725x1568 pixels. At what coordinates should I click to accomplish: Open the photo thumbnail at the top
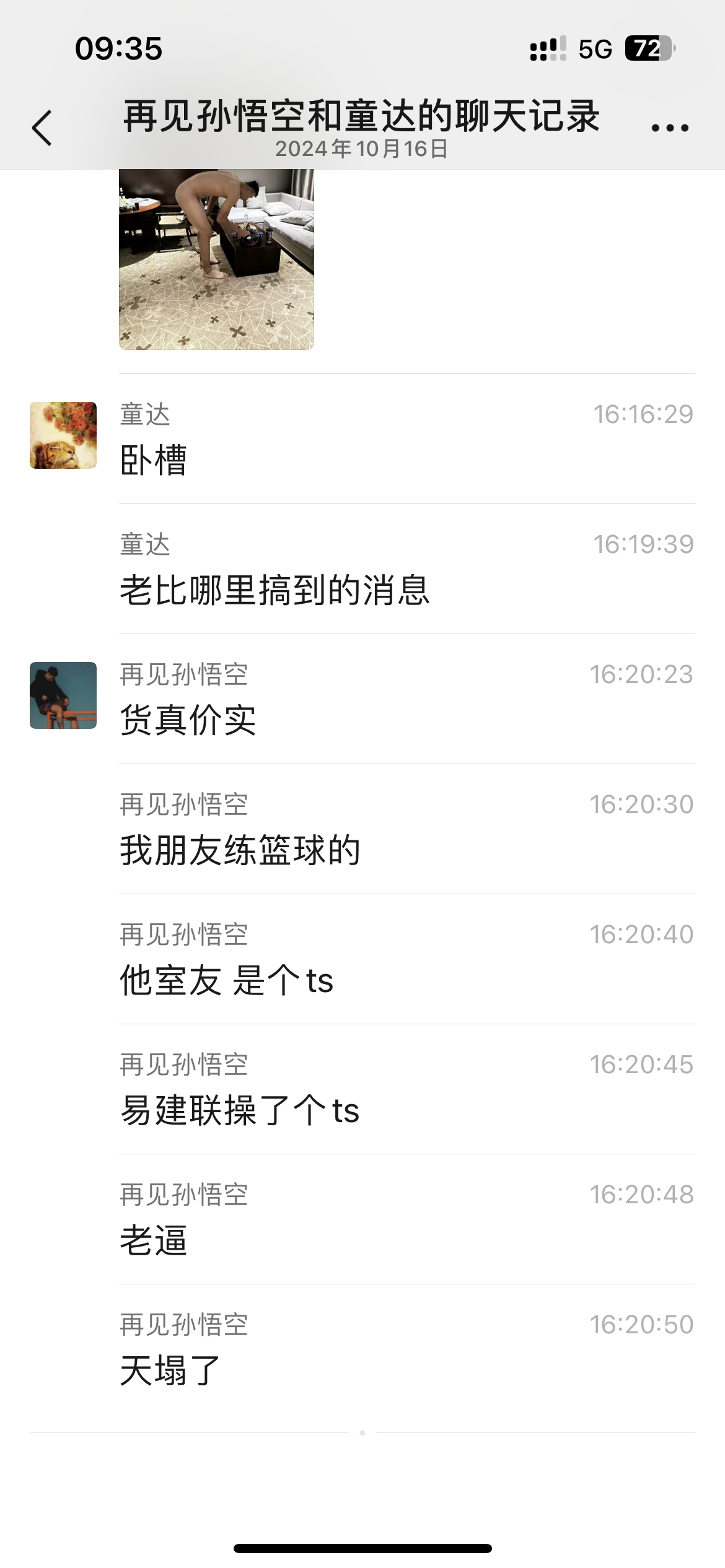(216, 260)
